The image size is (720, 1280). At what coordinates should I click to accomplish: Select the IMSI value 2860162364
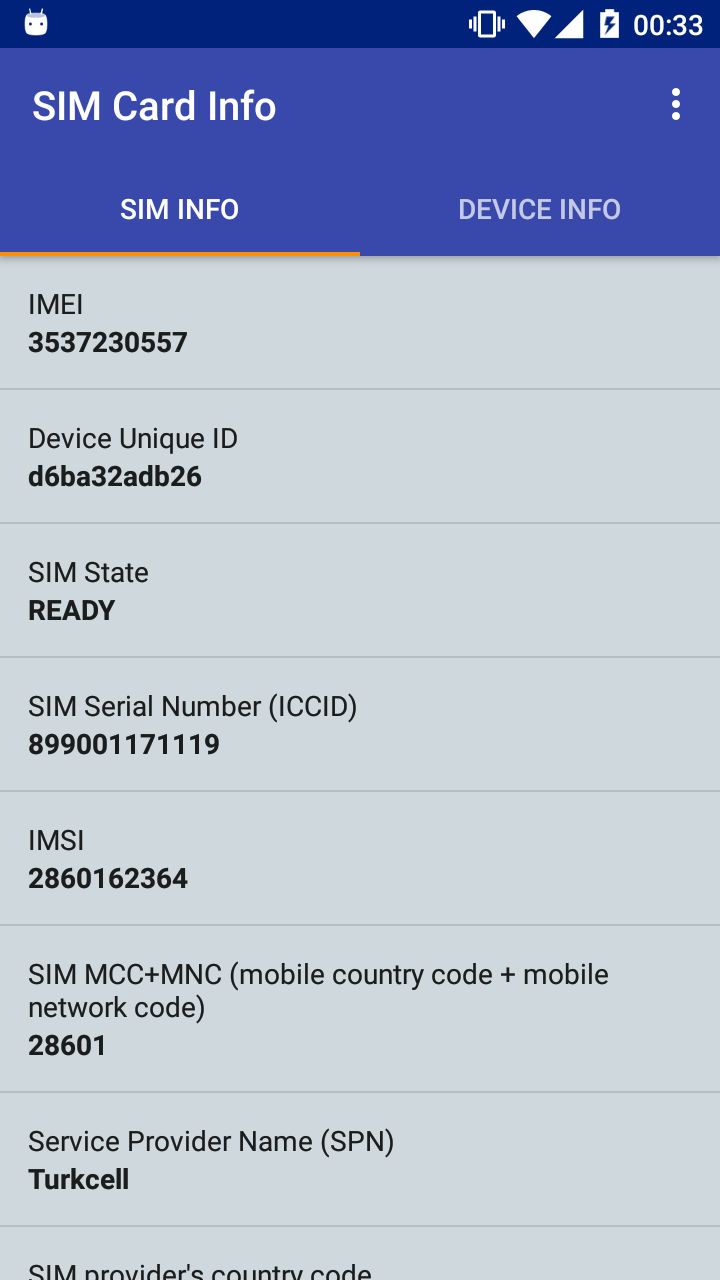click(107, 878)
